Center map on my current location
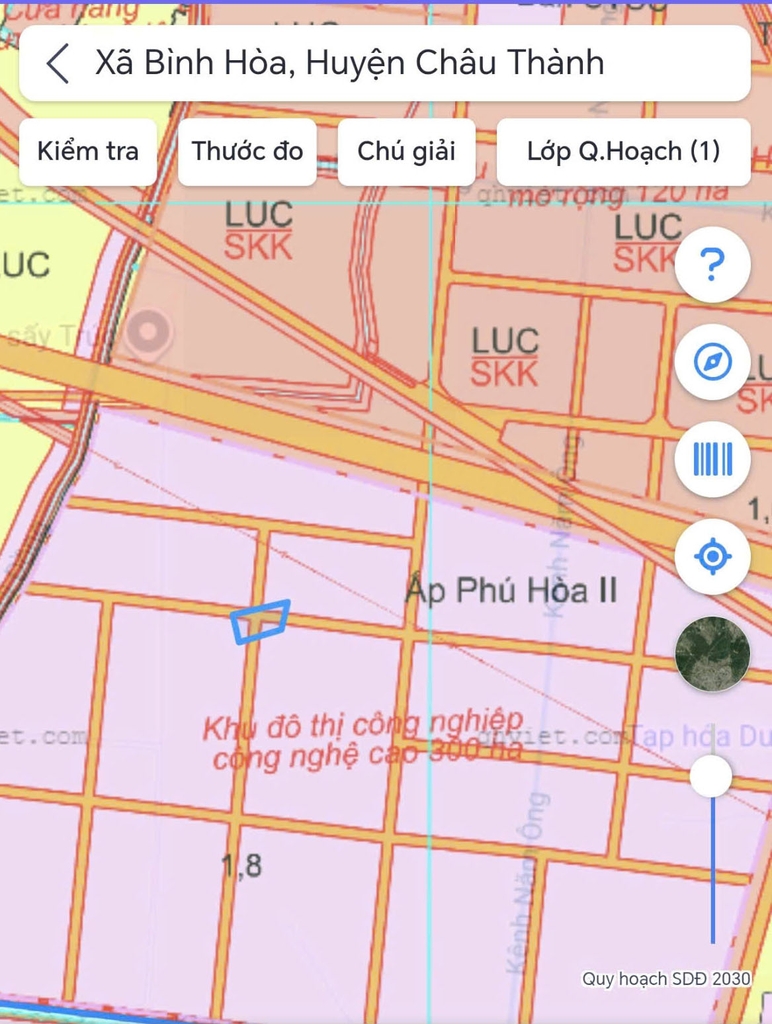The height and width of the screenshot is (1024, 772). pos(712,556)
